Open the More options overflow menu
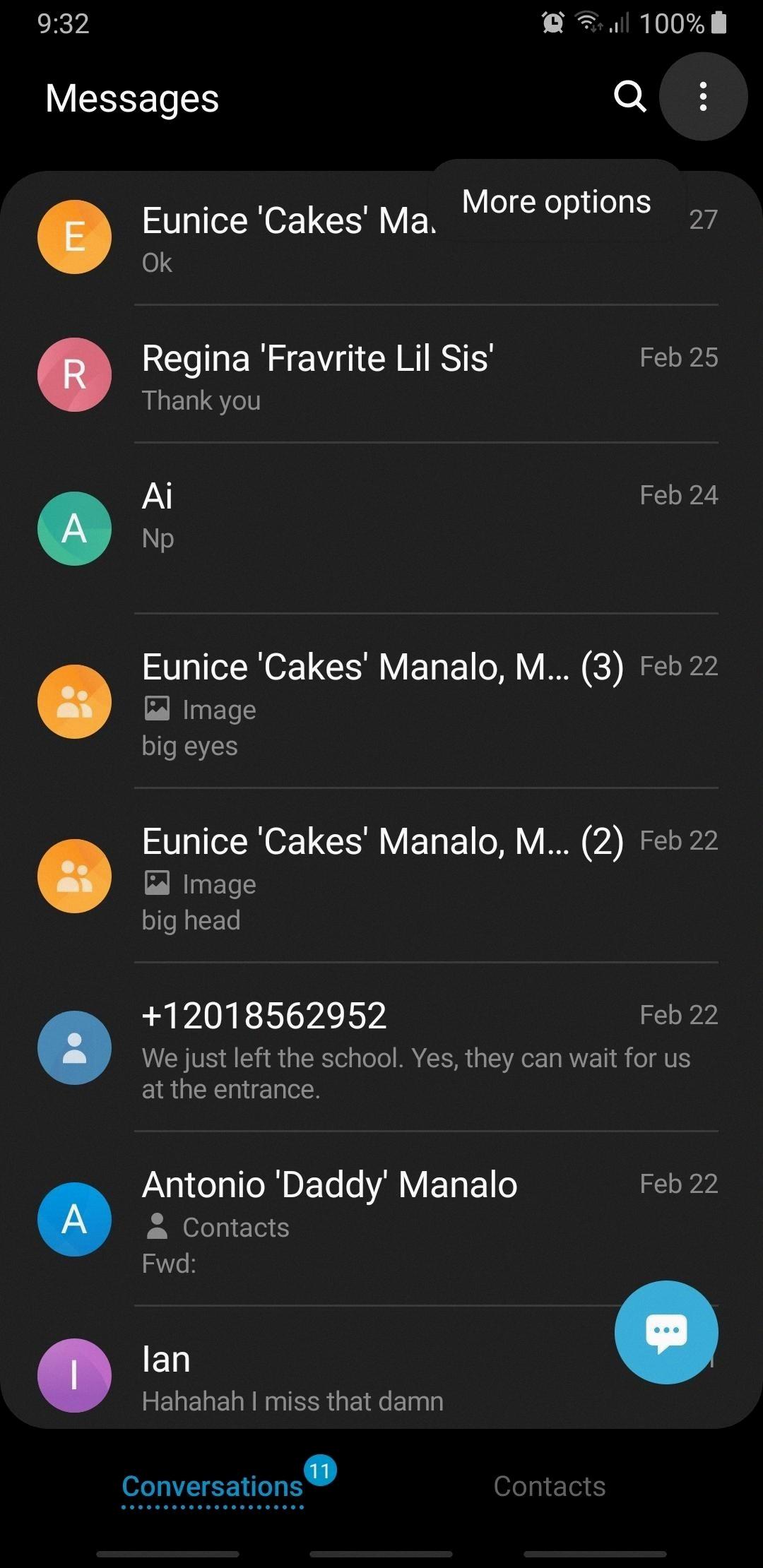This screenshot has width=763, height=1568. 703,96
